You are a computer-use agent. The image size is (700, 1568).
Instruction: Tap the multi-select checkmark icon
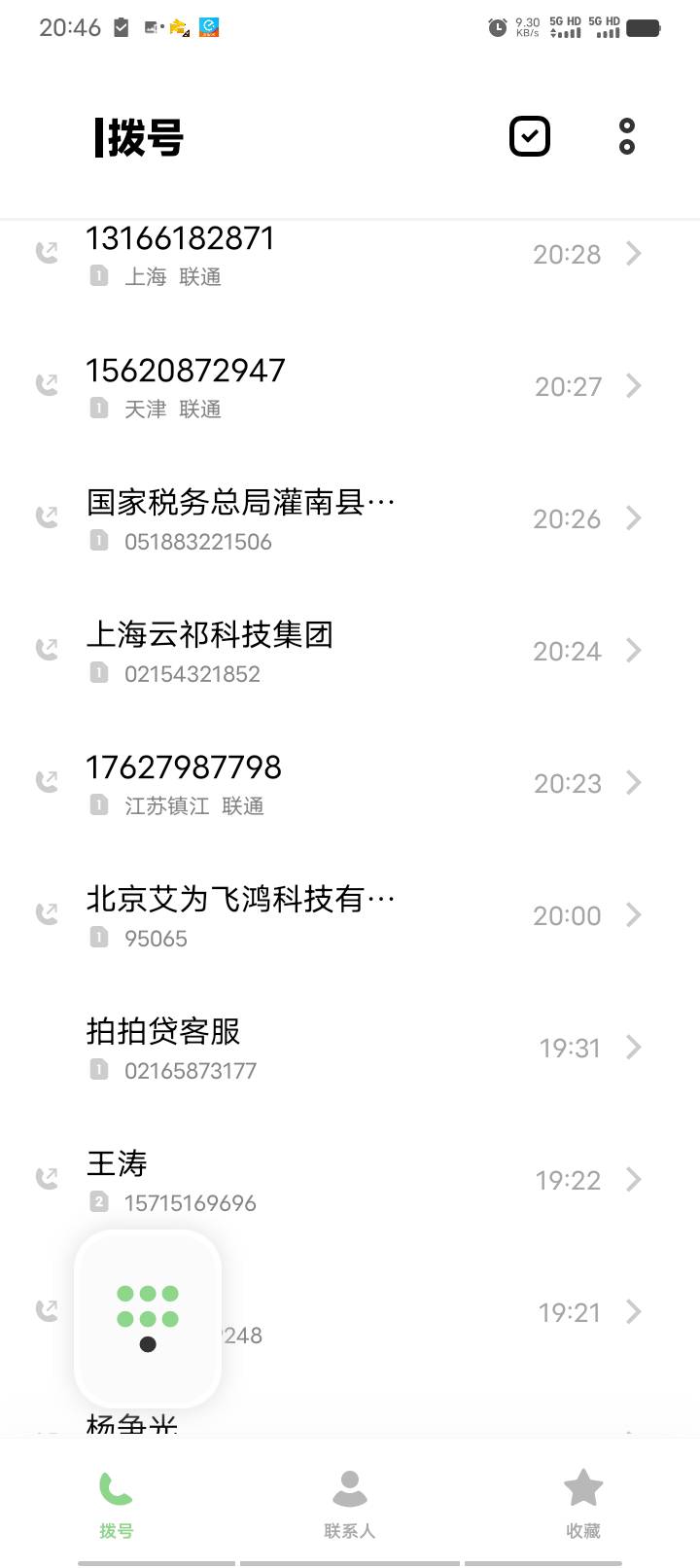point(530,136)
